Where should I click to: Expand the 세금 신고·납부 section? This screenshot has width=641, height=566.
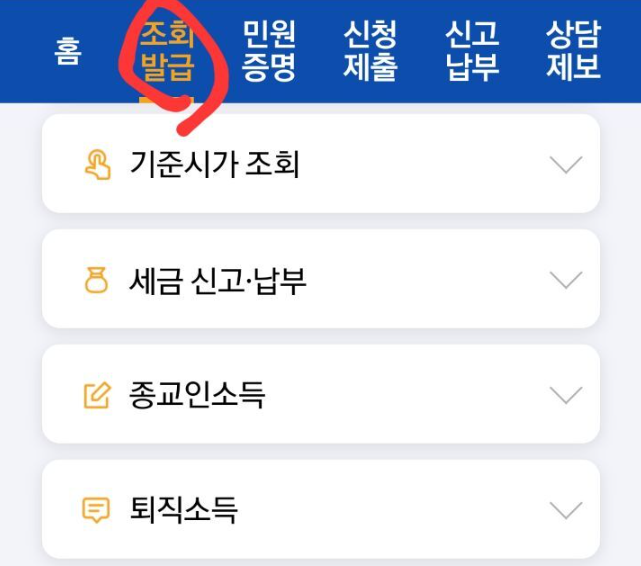pos(320,280)
